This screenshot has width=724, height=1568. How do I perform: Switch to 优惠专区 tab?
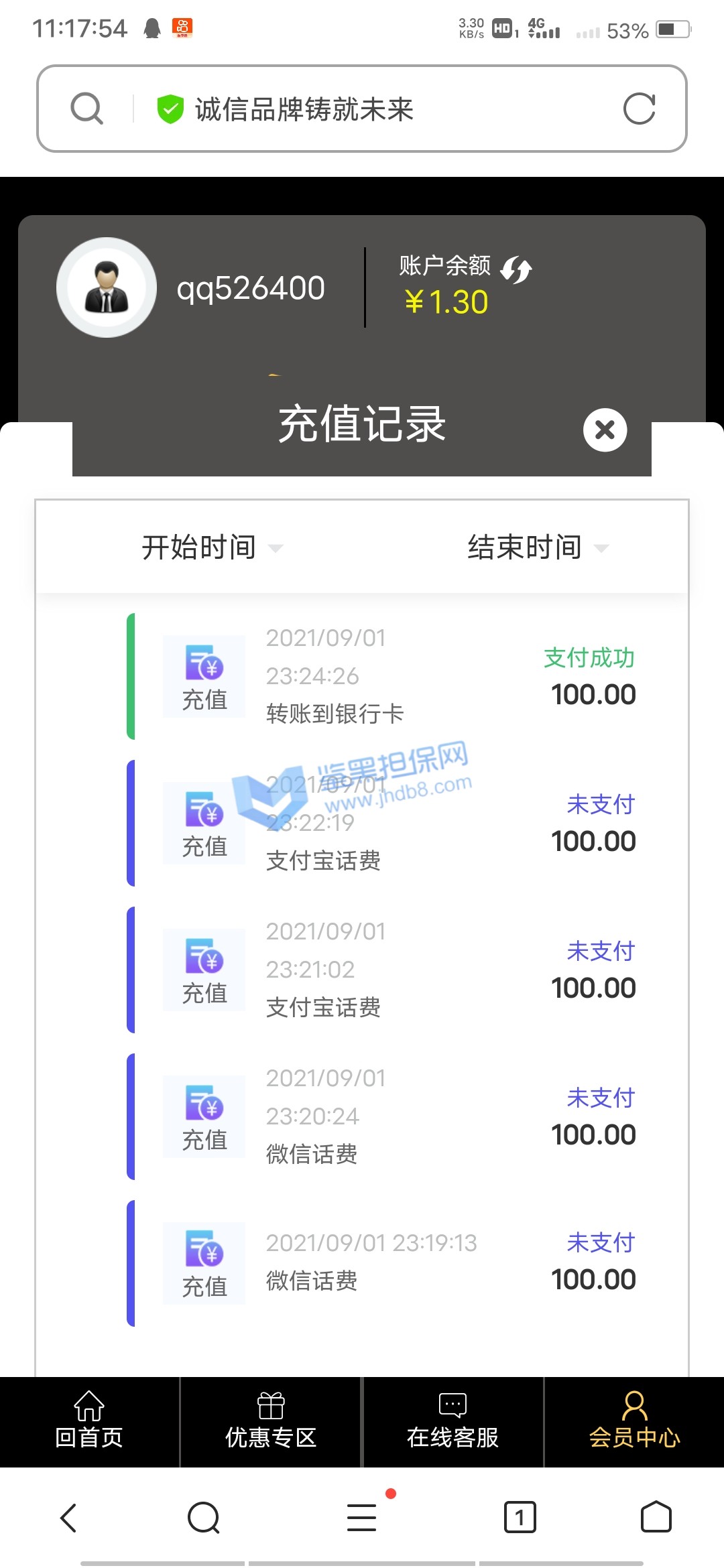click(271, 1422)
